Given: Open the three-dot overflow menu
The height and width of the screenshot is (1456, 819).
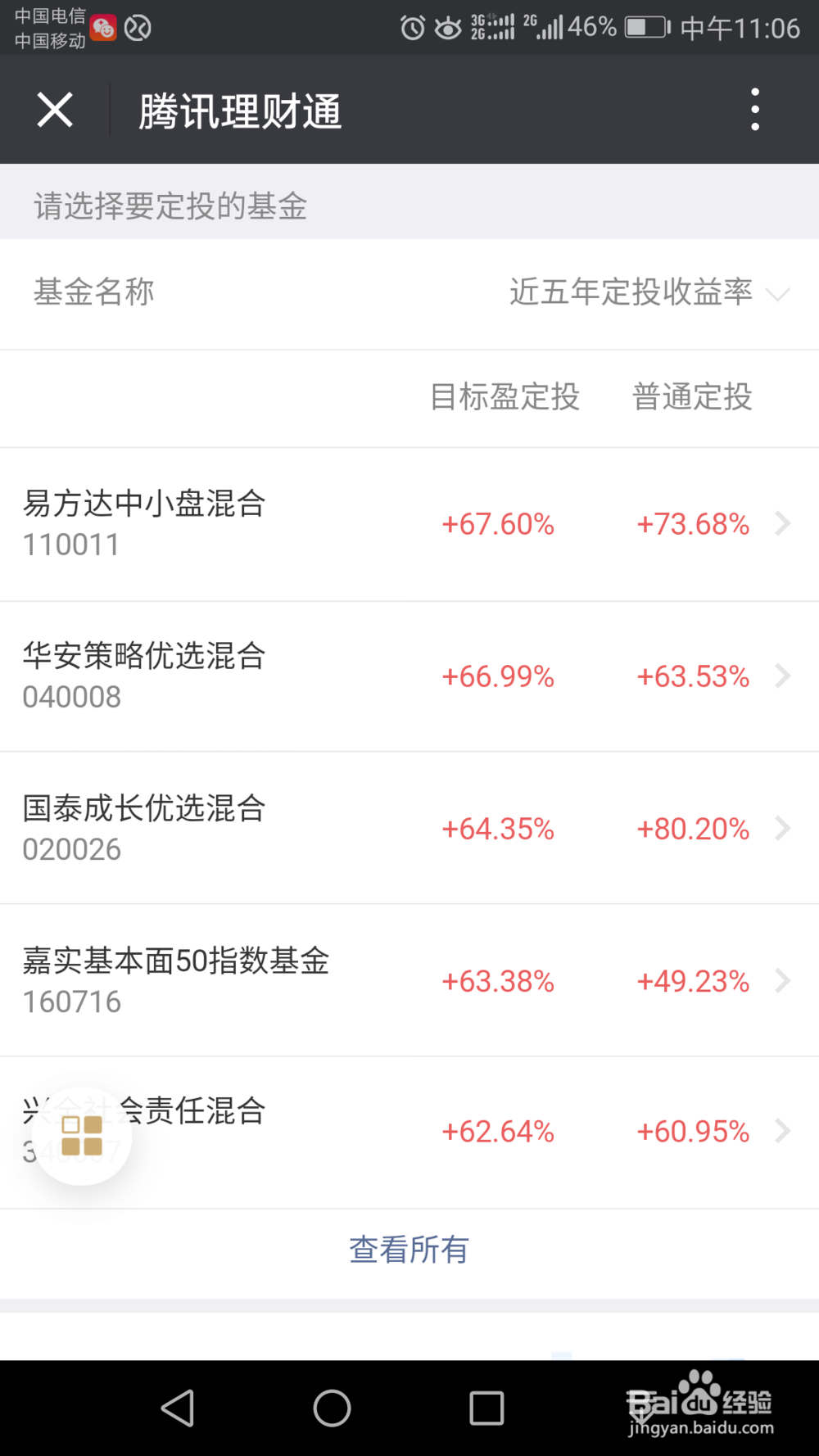Looking at the screenshot, I should click(755, 110).
